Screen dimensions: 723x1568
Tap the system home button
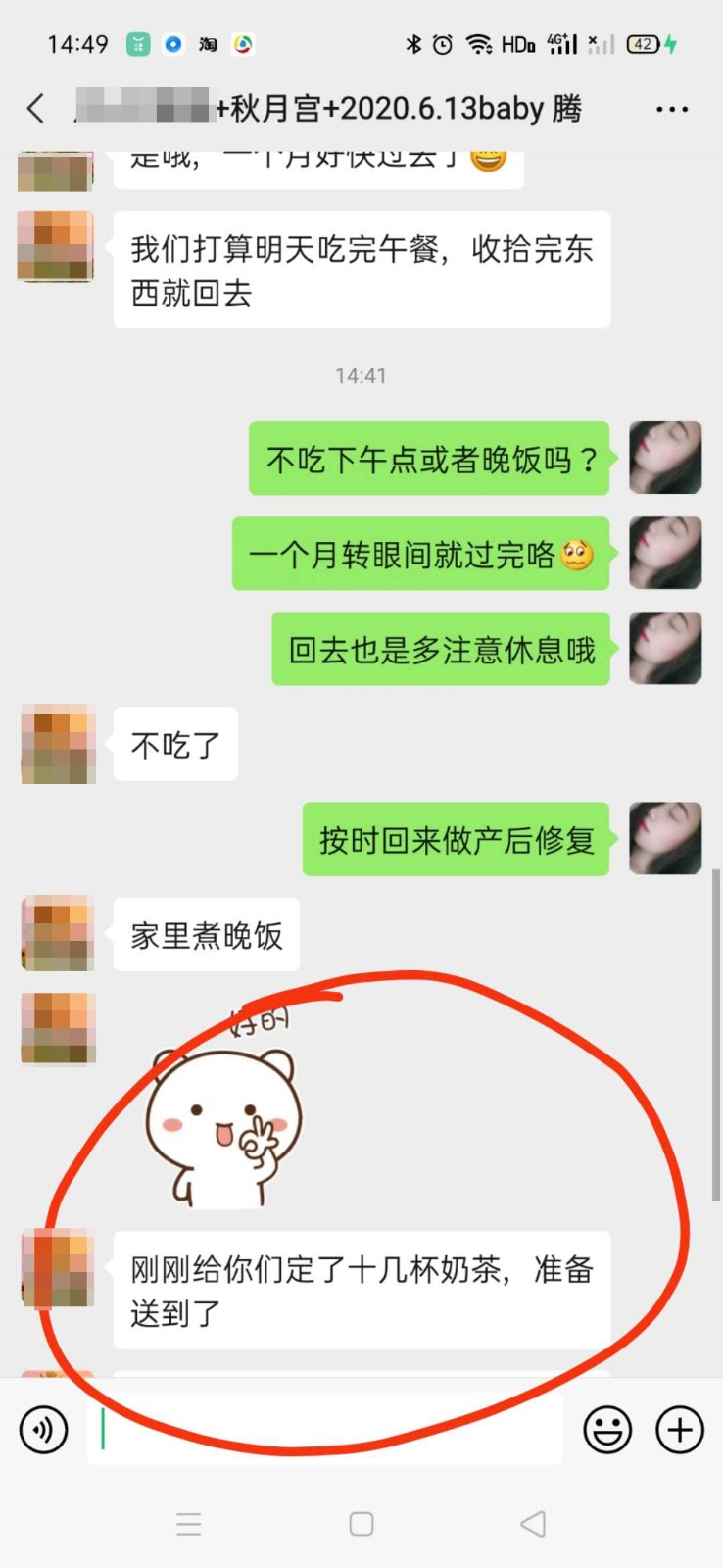[x=361, y=1524]
